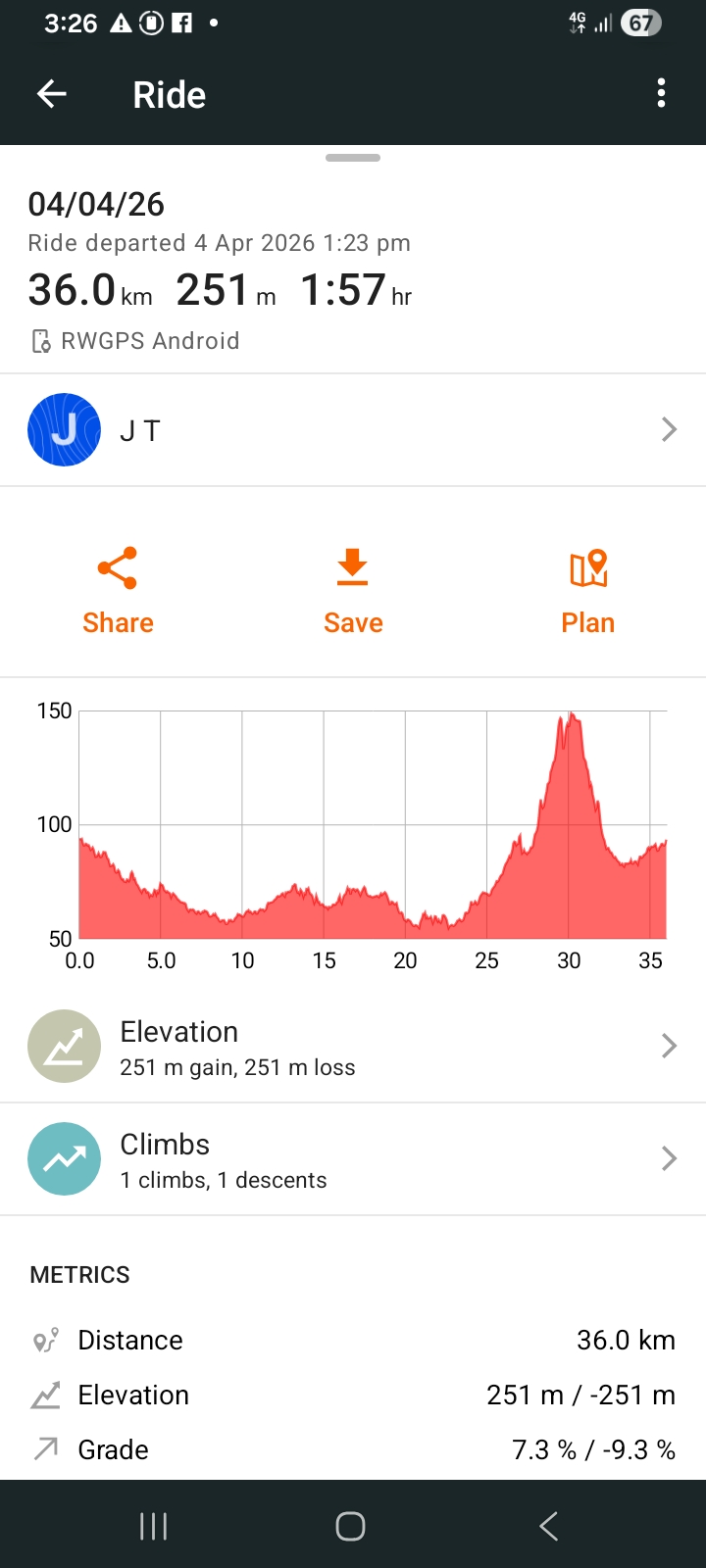The width and height of the screenshot is (706, 1568).
Task: Open the three-dot overflow menu
Action: 662,94
